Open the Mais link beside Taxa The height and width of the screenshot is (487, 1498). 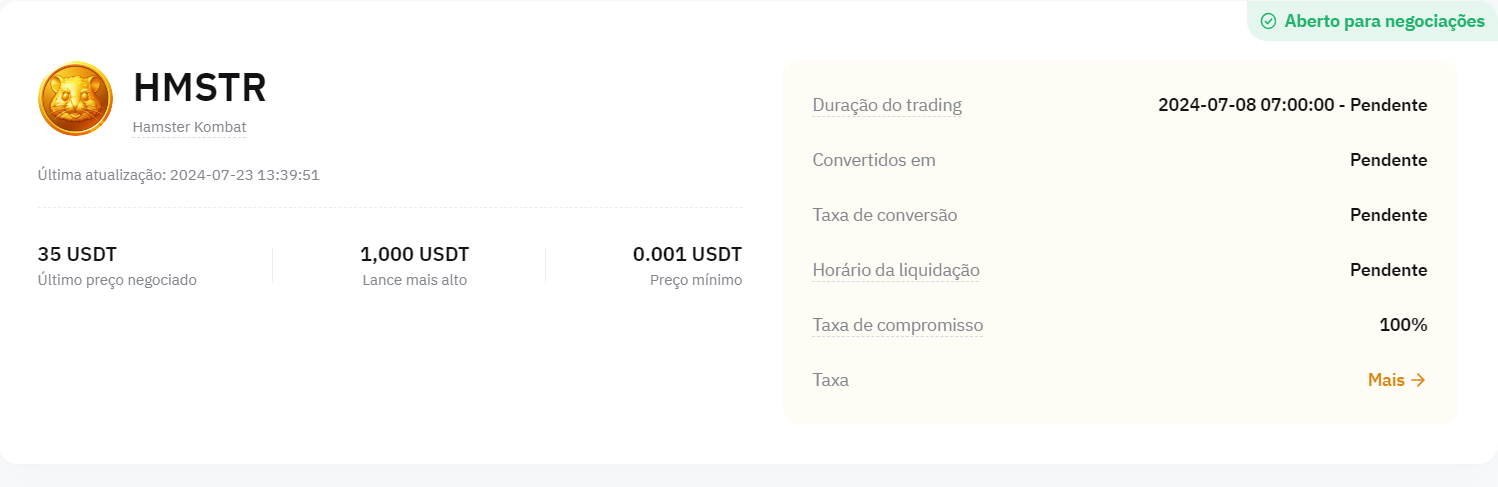click(x=1396, y=380)
